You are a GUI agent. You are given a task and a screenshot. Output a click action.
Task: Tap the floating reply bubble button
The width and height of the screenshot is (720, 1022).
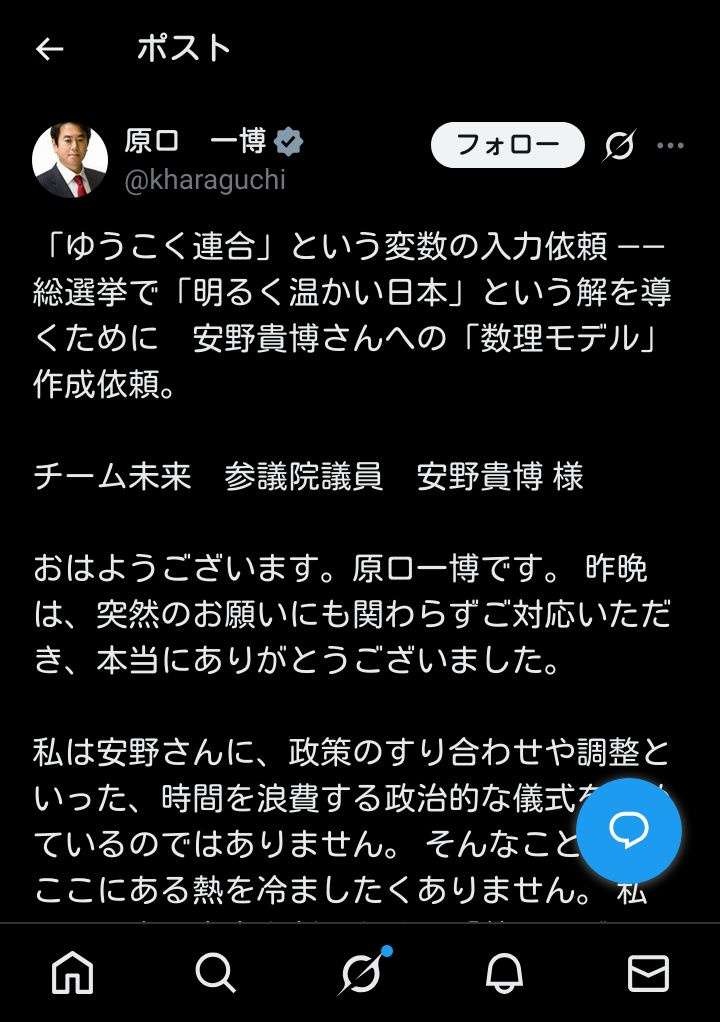pos(629,830)
